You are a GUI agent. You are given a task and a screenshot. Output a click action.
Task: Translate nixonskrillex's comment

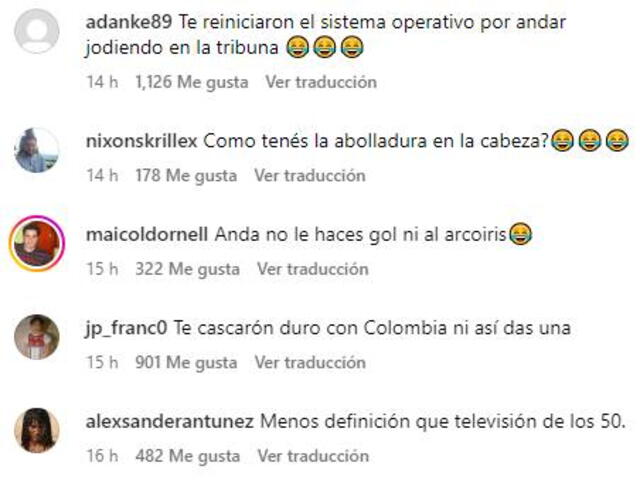click(x=309, y=175)
